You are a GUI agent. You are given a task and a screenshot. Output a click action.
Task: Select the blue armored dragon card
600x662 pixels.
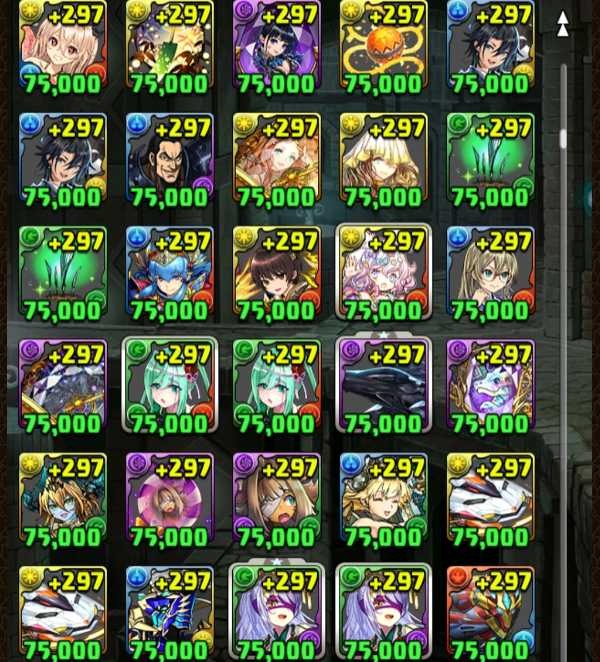click(168, 612)
